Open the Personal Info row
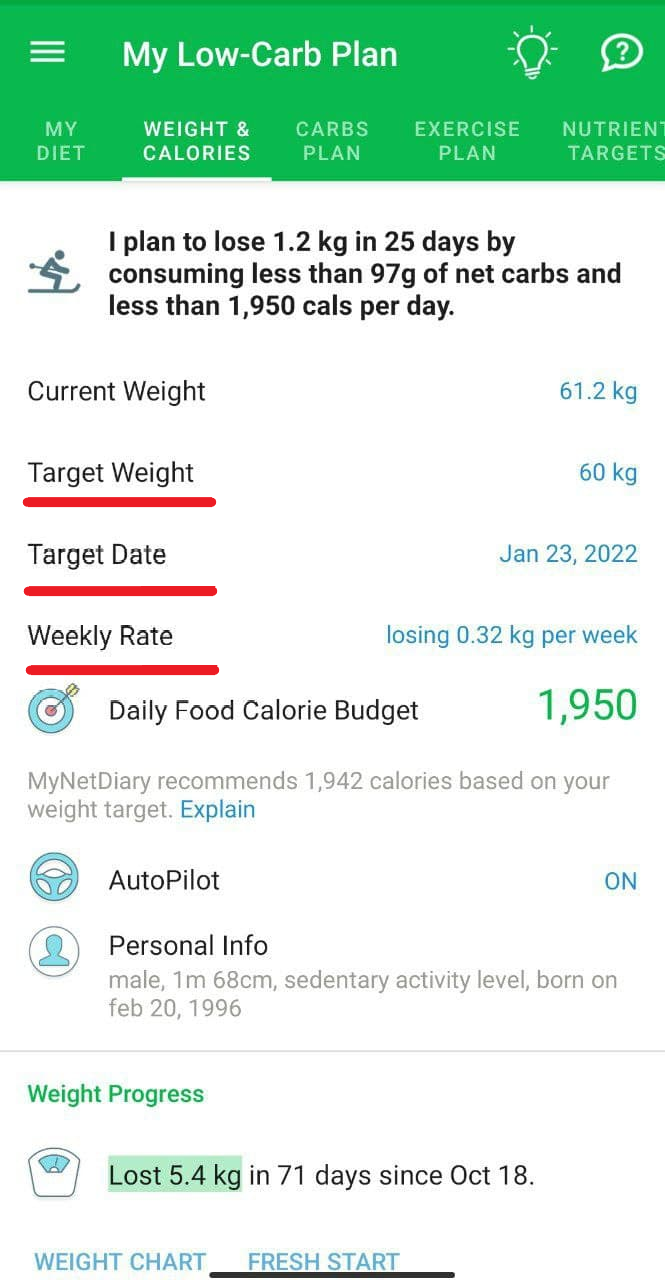 (x=332, y=975)
